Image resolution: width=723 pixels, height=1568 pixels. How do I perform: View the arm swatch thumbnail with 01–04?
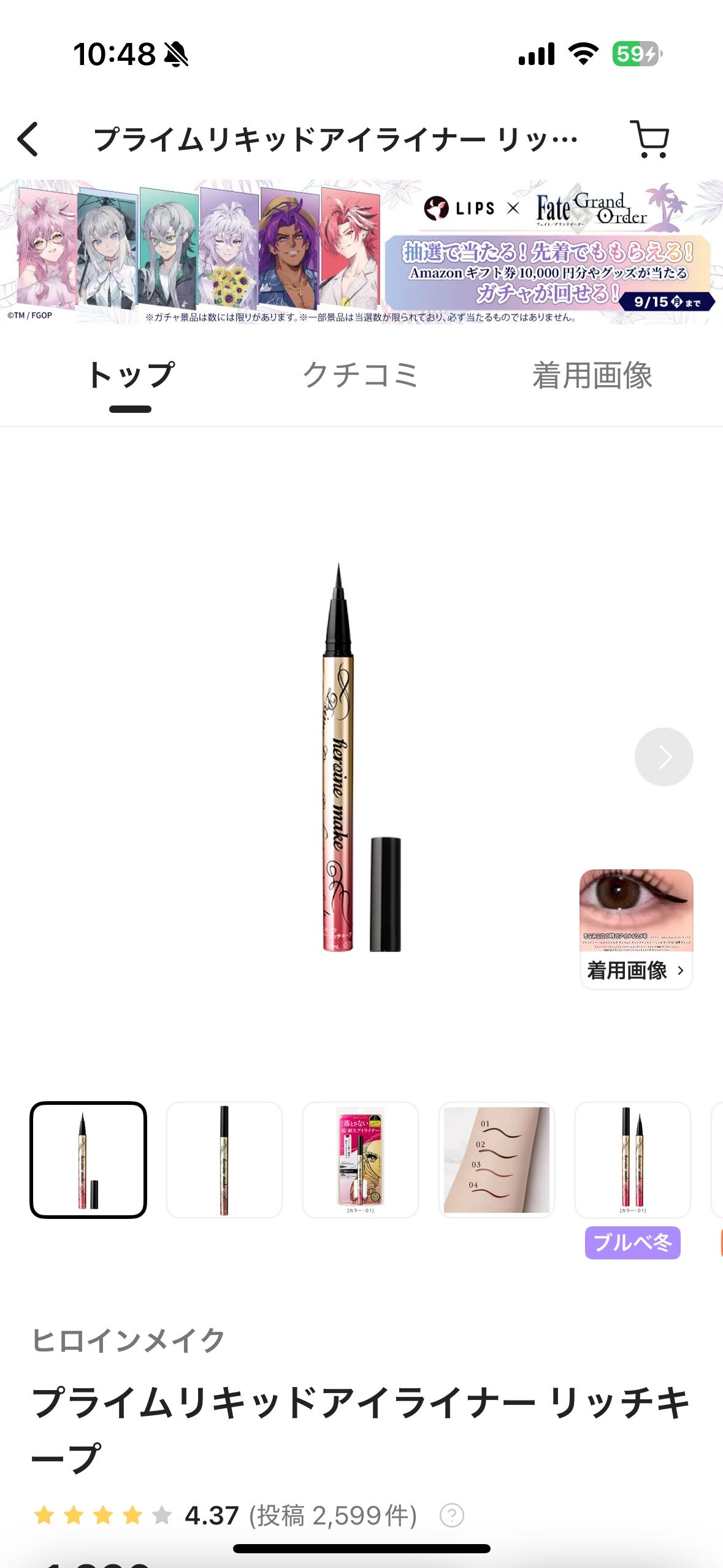(497, 1159)
